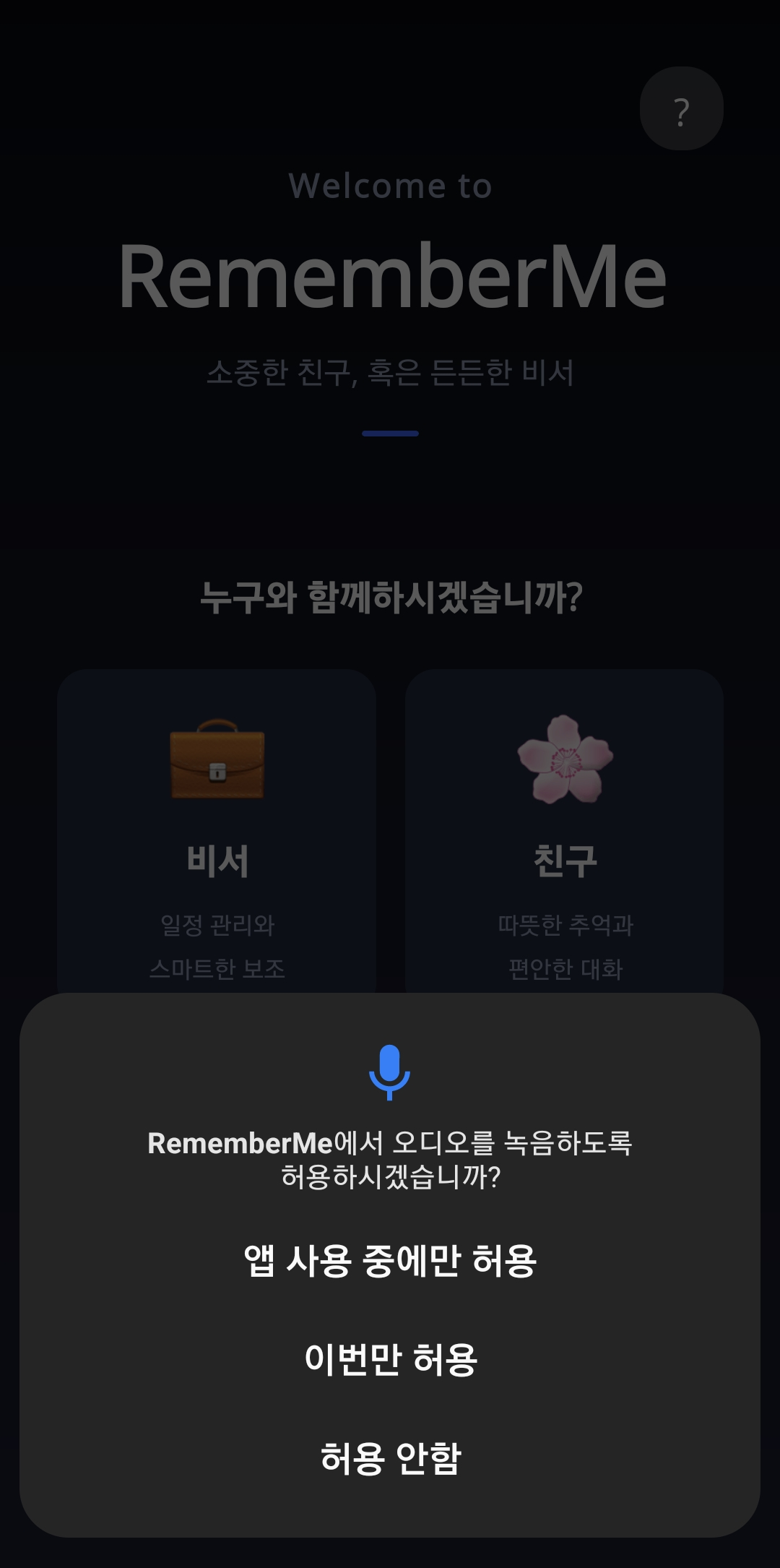
Task: Tap the RememberMe app title
Action: [390, 278]
